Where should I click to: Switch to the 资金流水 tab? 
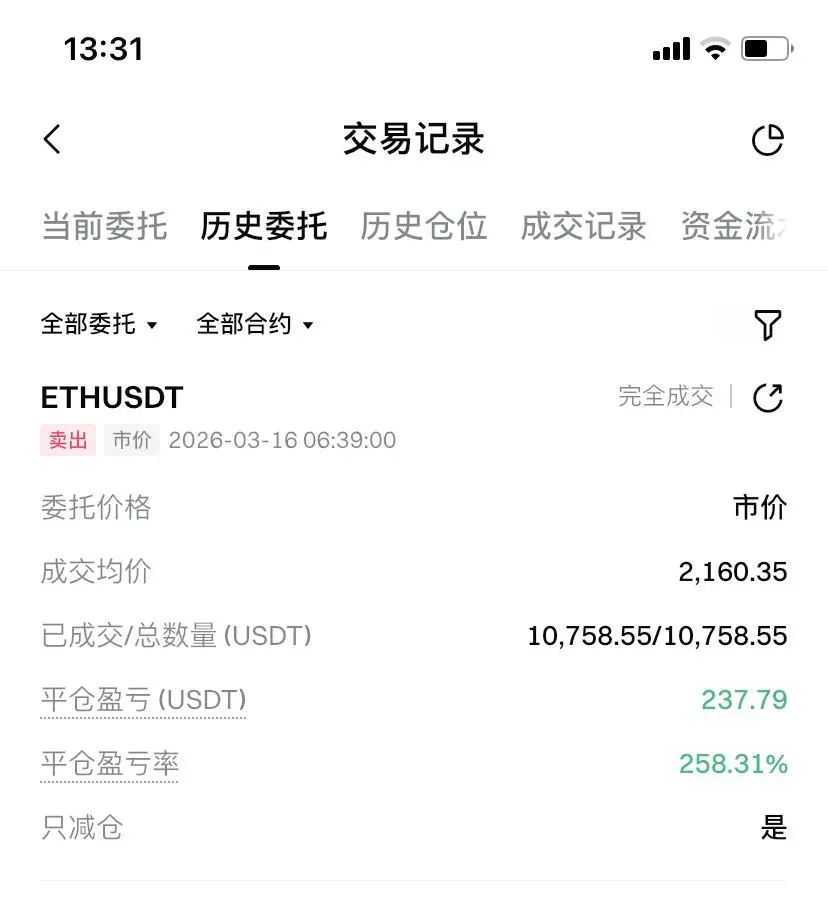coord(740,227)
